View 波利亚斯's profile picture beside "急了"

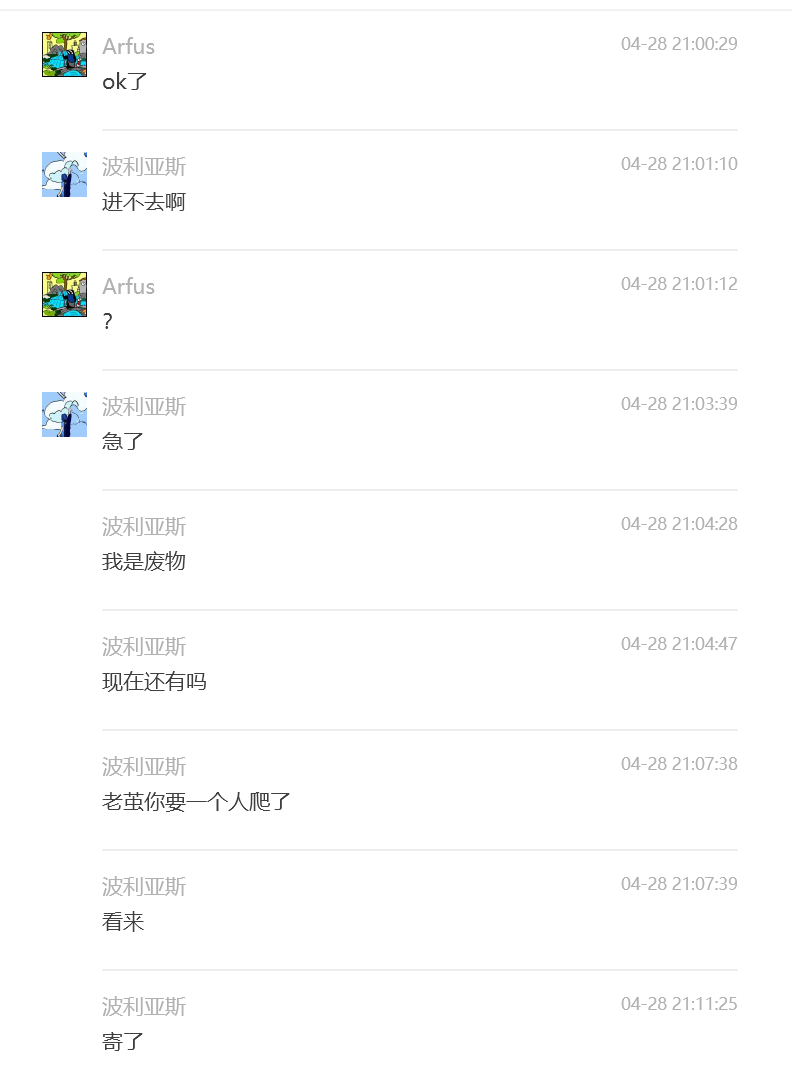64,414
